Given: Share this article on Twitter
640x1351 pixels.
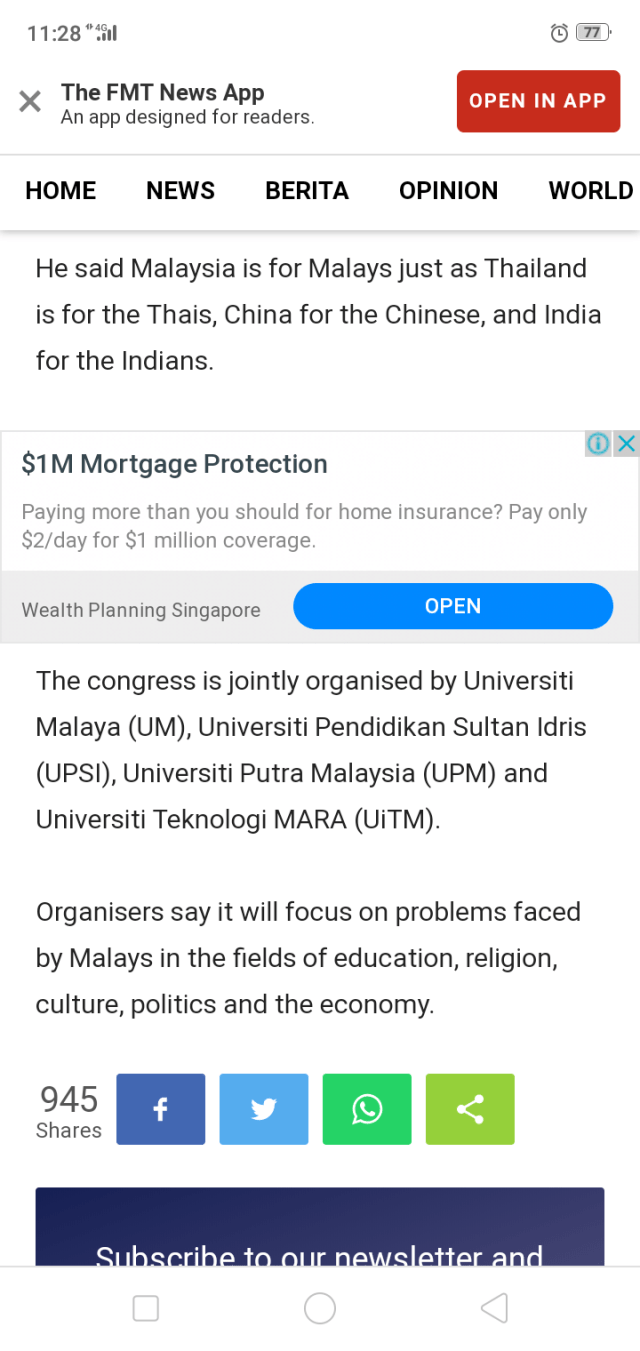Looking at the screenshot, I should (264, 1109).
